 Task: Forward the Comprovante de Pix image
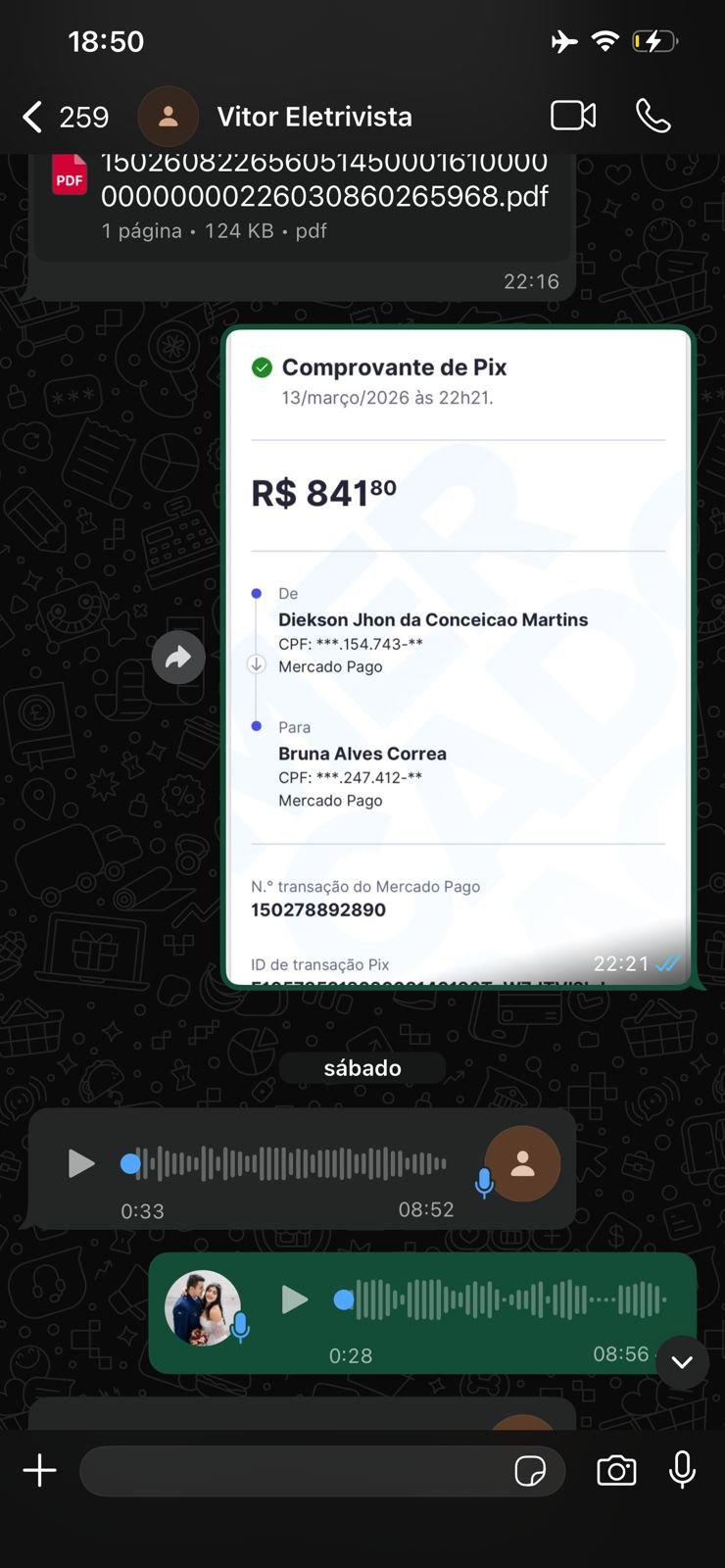point(178,657)
